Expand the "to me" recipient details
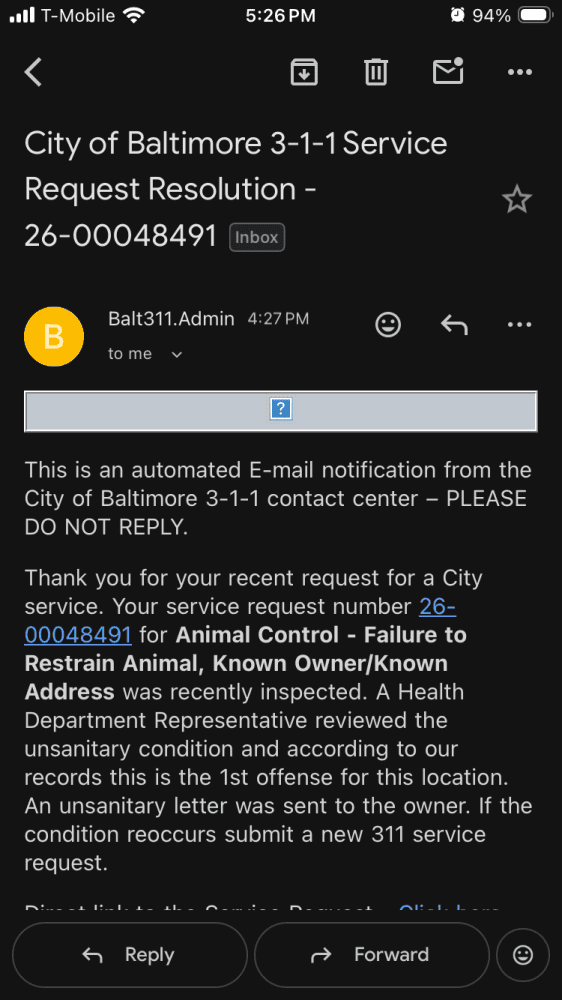The image size is (562, 1000). 145,354
